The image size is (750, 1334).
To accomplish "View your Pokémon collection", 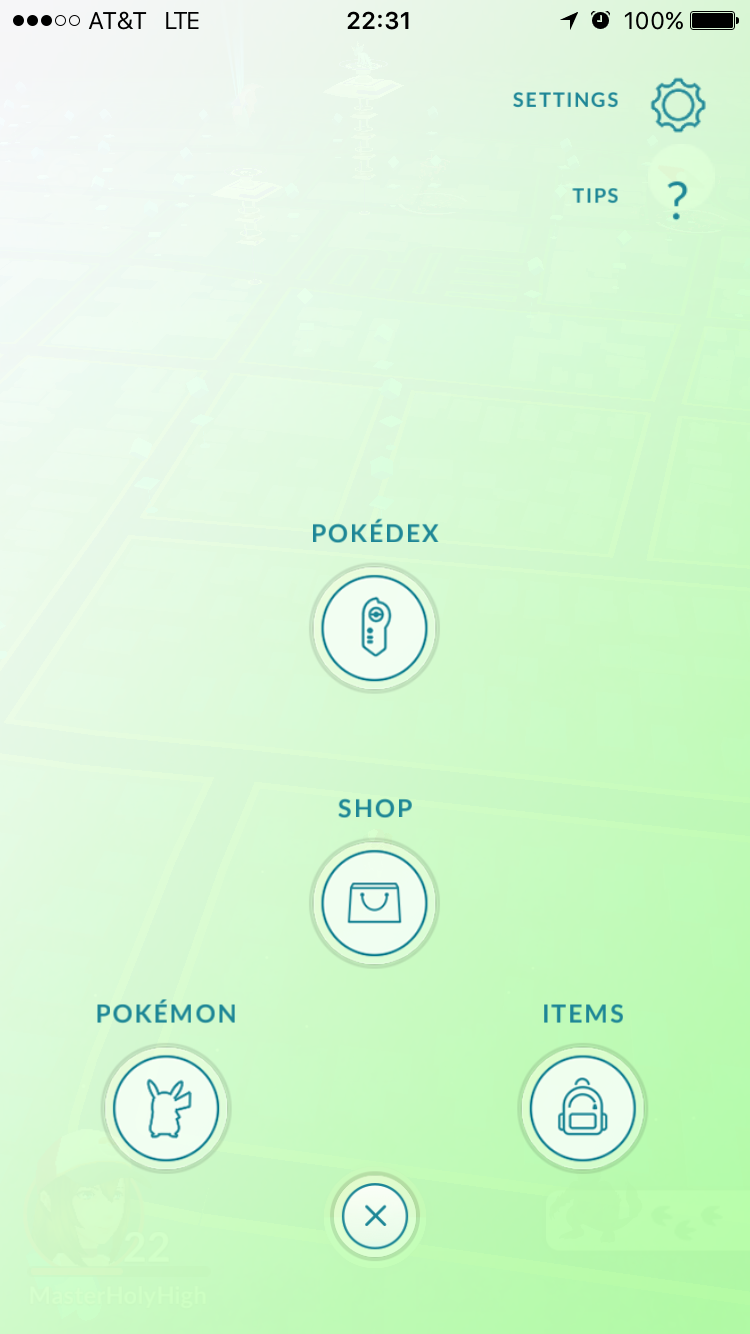I will click(x=166, y=1107).
